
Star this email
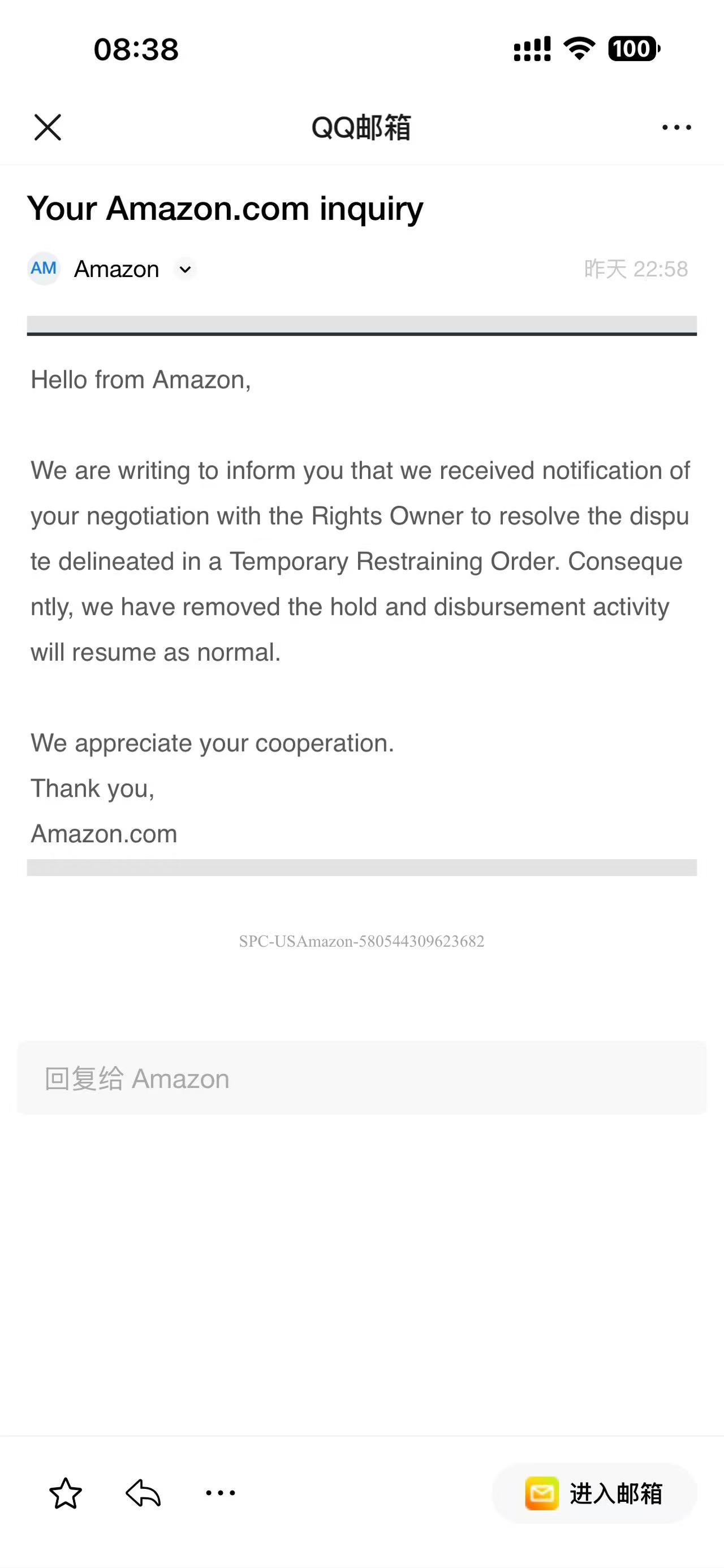click(x=65, y=1493)
